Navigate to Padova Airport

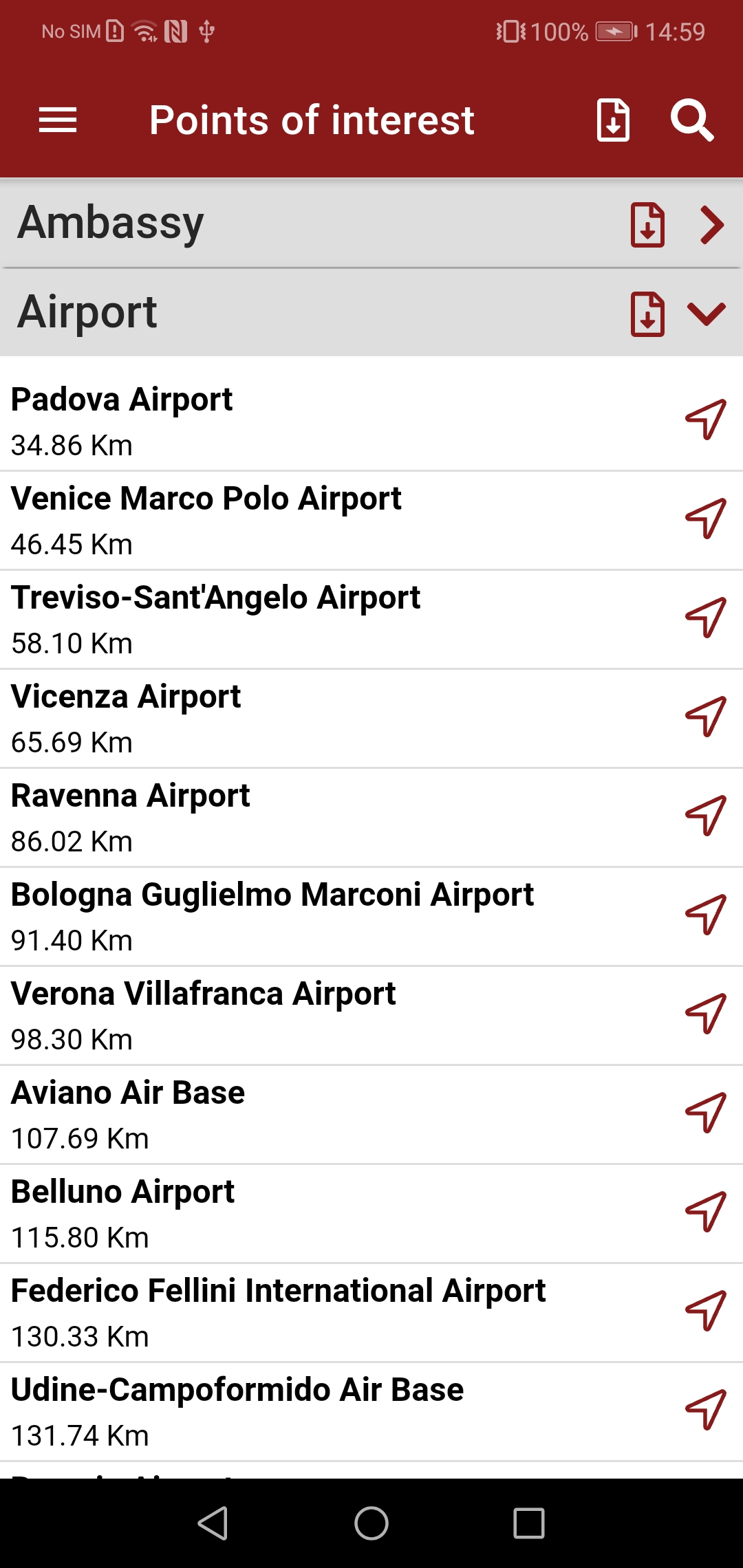pos(705,419)
